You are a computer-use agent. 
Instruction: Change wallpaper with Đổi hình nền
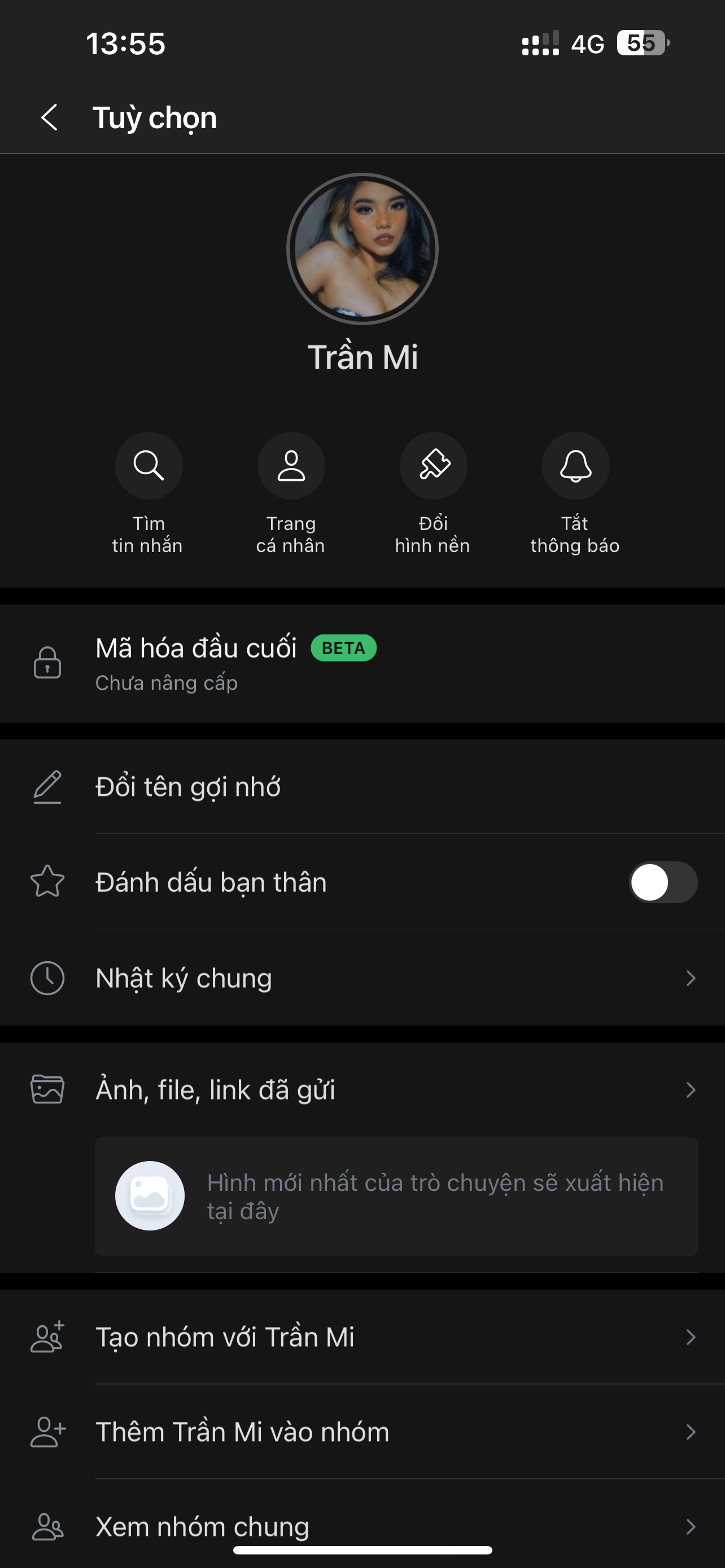click(433, 466)
